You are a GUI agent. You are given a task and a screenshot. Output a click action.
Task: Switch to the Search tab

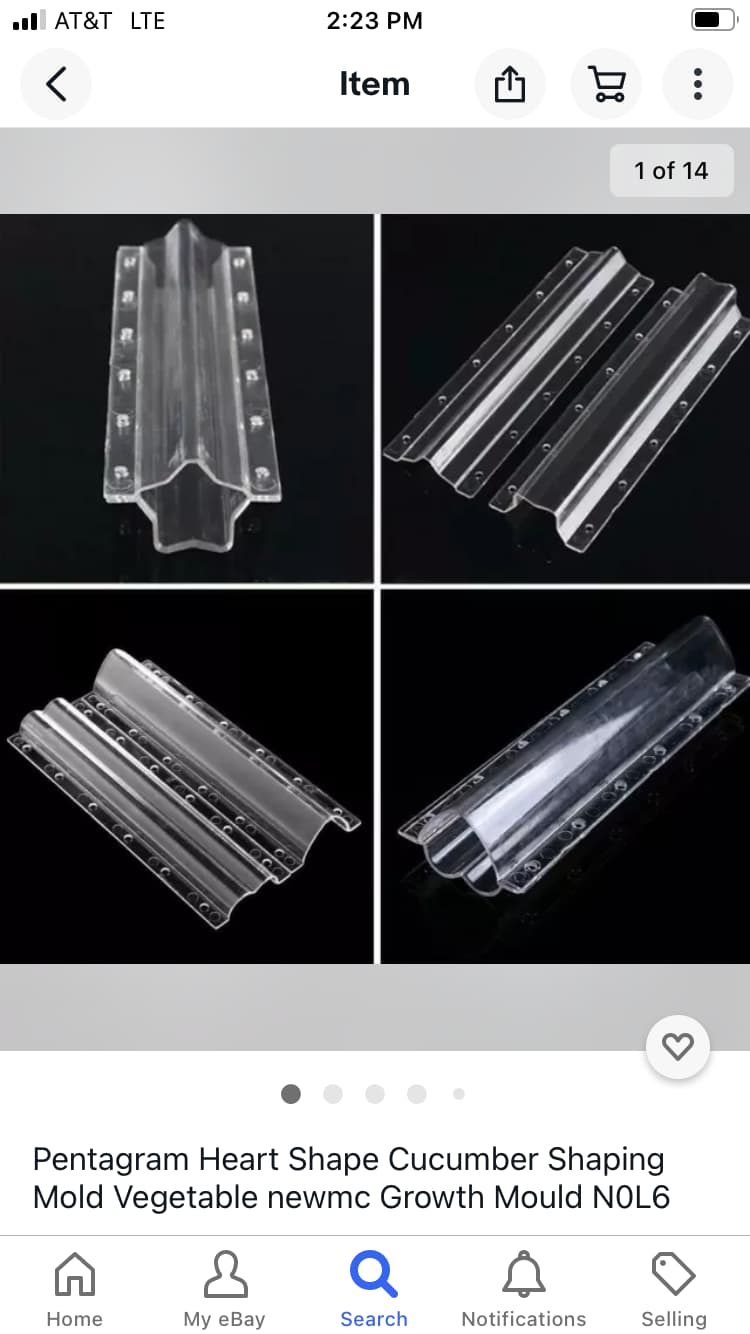374,1289
